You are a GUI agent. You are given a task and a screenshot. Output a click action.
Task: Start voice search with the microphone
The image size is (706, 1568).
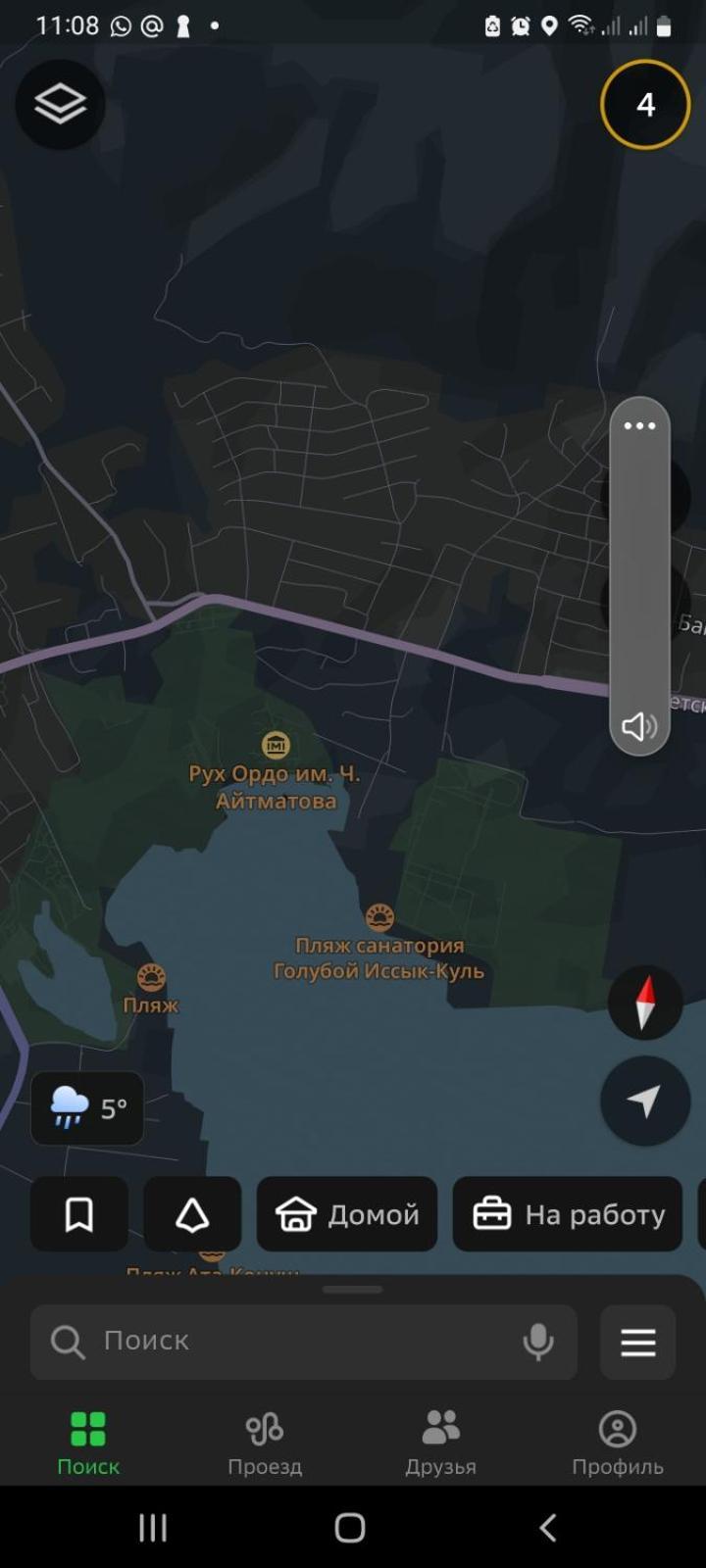538,1341
